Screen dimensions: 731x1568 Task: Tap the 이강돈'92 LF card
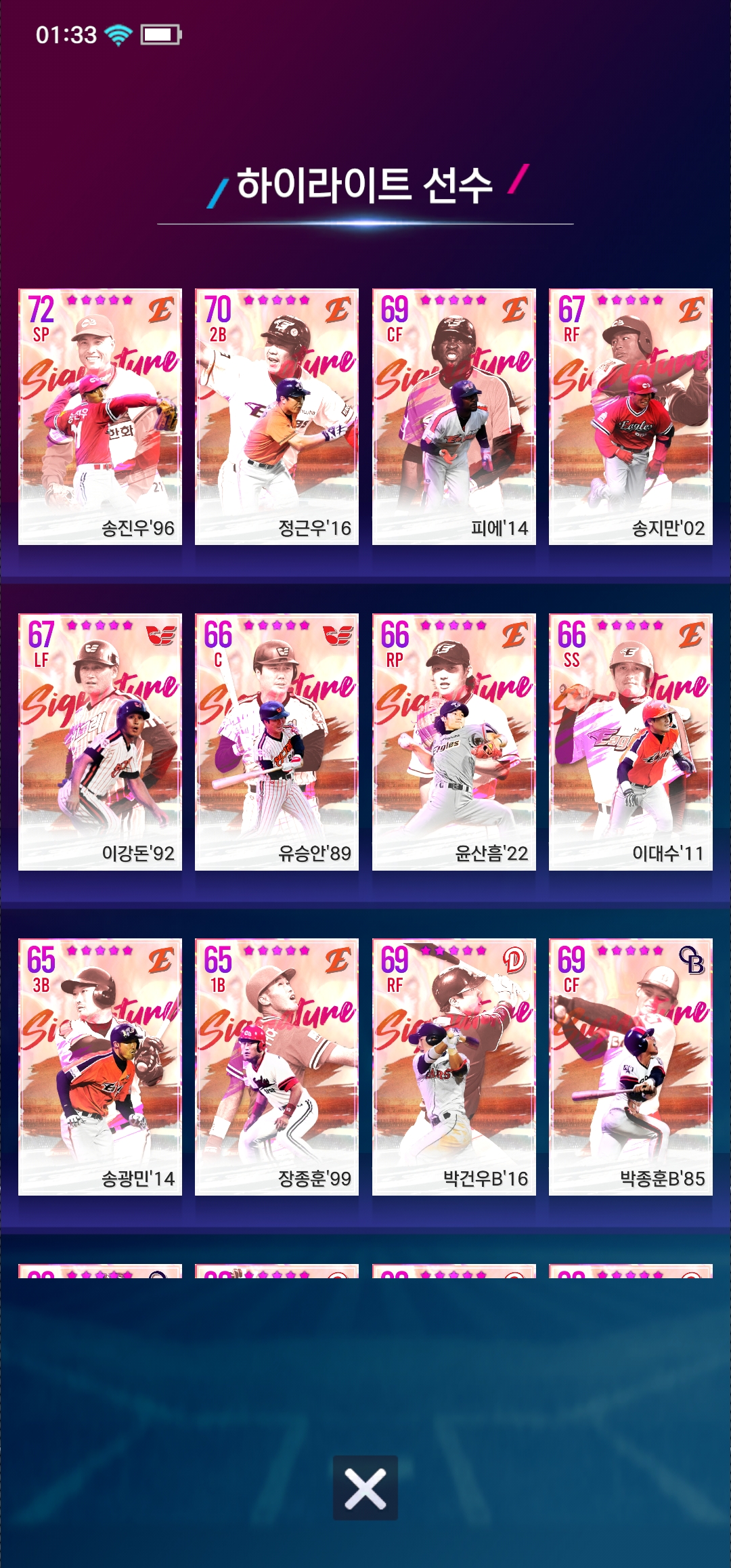click(x=100, y=741)
